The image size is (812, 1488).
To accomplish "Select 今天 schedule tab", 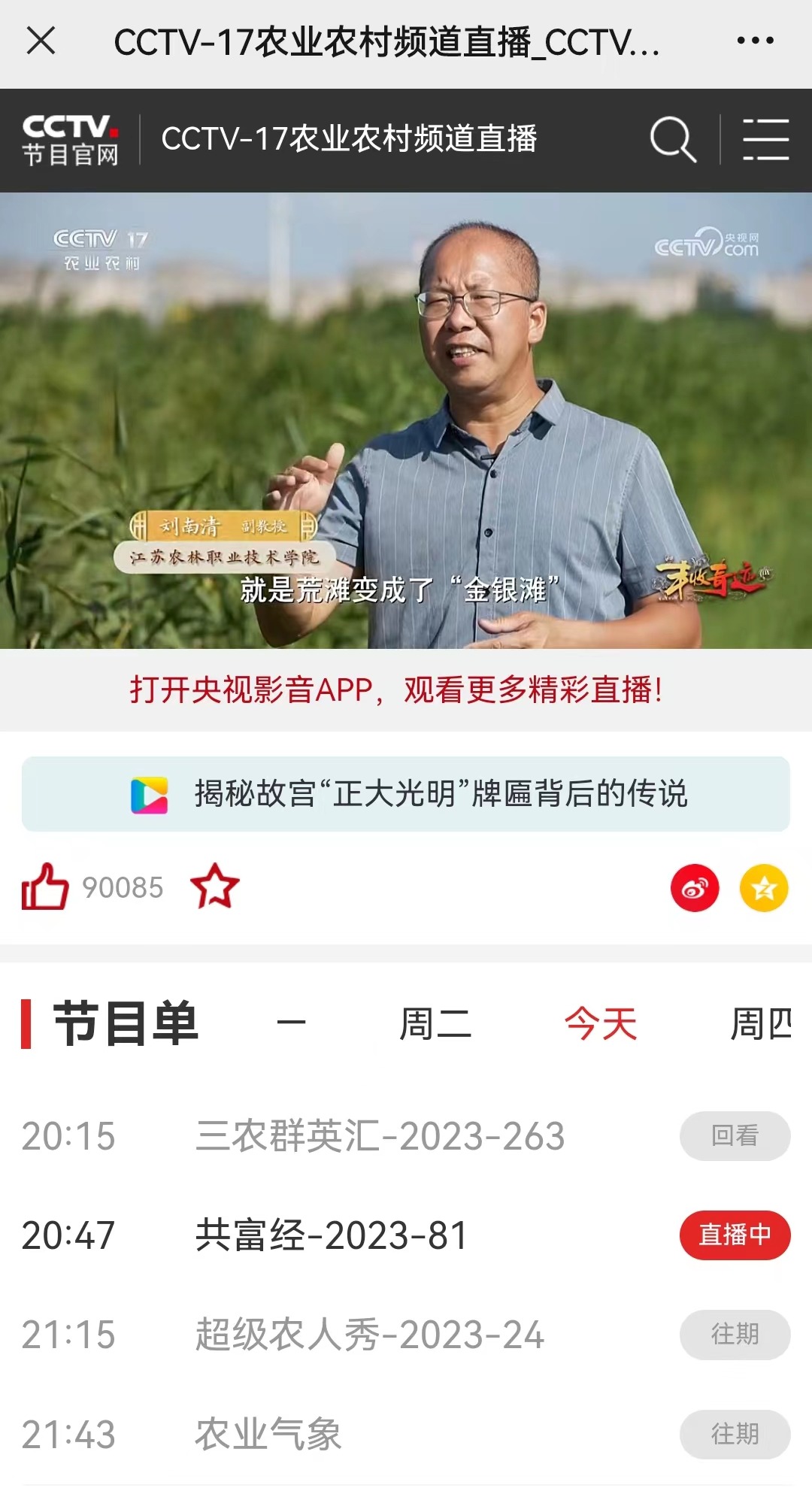I will [601, 1024].
